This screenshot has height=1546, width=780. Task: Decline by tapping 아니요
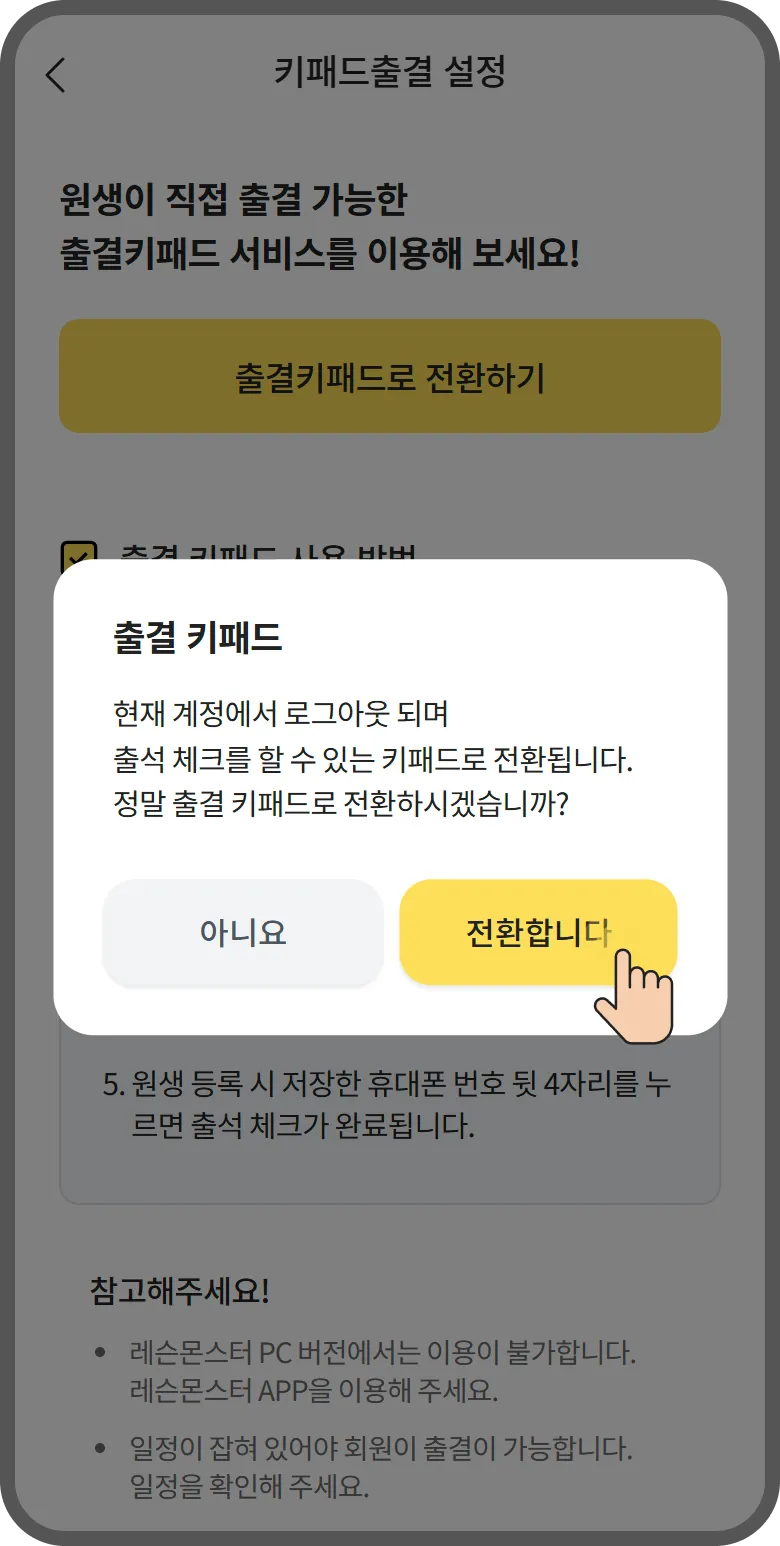coord(243,932)
